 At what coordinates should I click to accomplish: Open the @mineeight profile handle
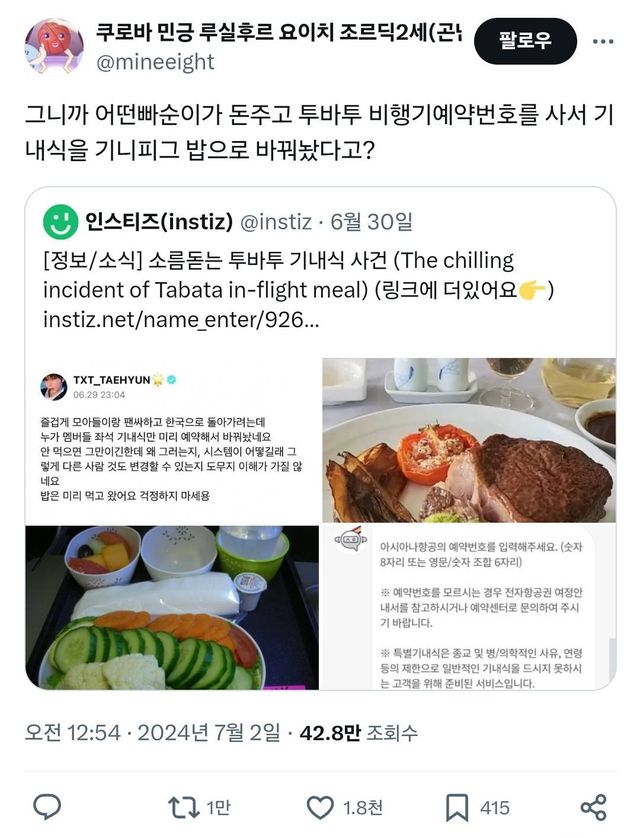point(155,62)
